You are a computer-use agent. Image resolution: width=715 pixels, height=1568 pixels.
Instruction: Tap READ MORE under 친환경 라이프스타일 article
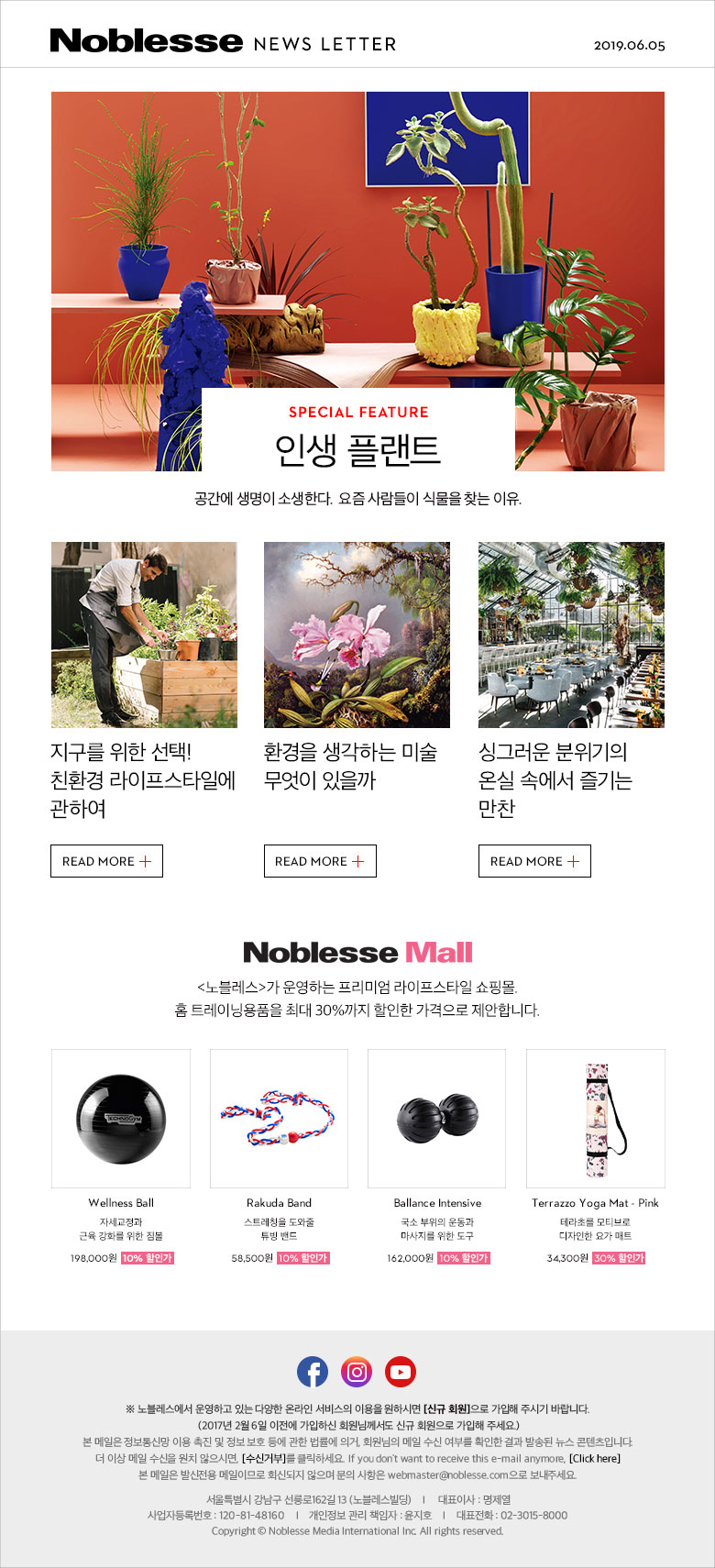click(106, 861)
